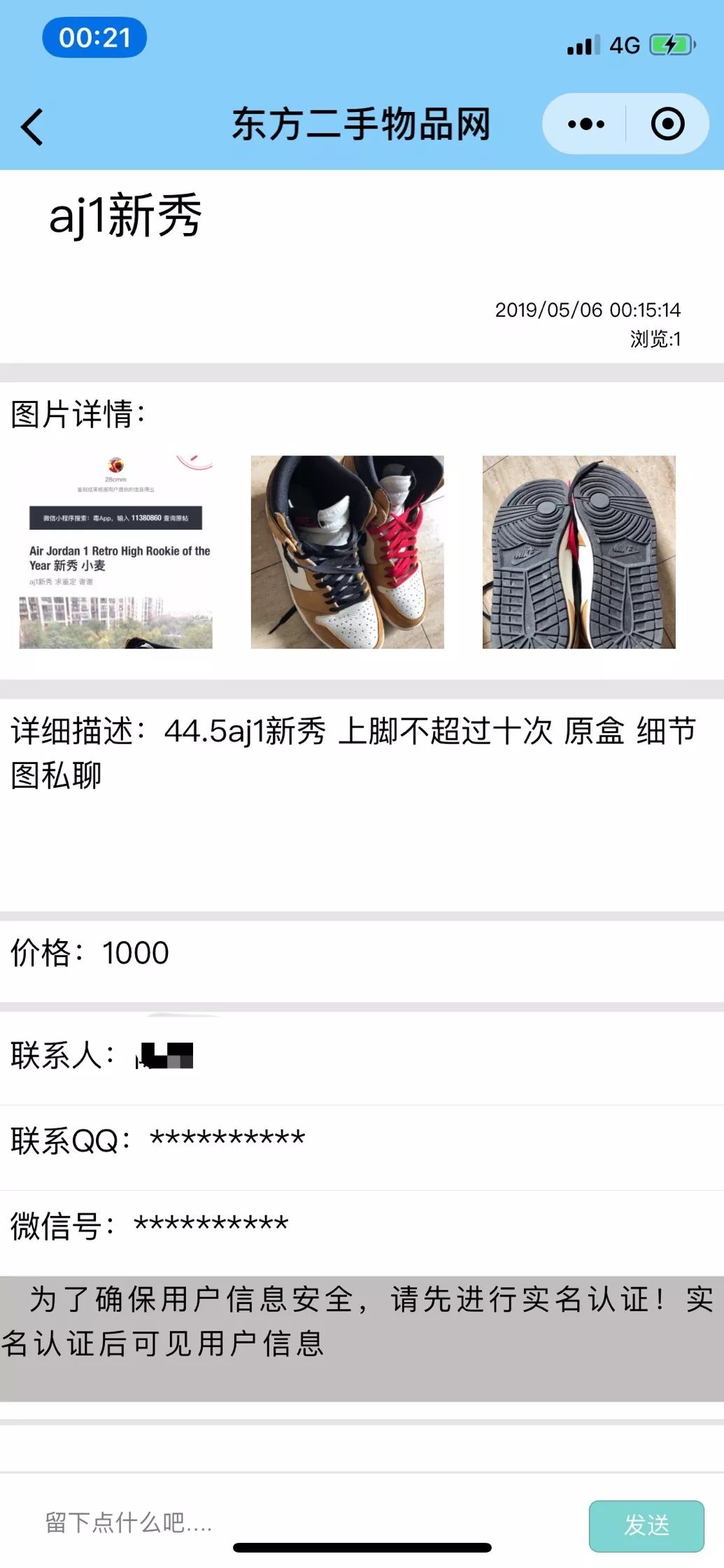Tap the 4G network indicator
This screenshot has height=1568, width=724.
[624, 45]
